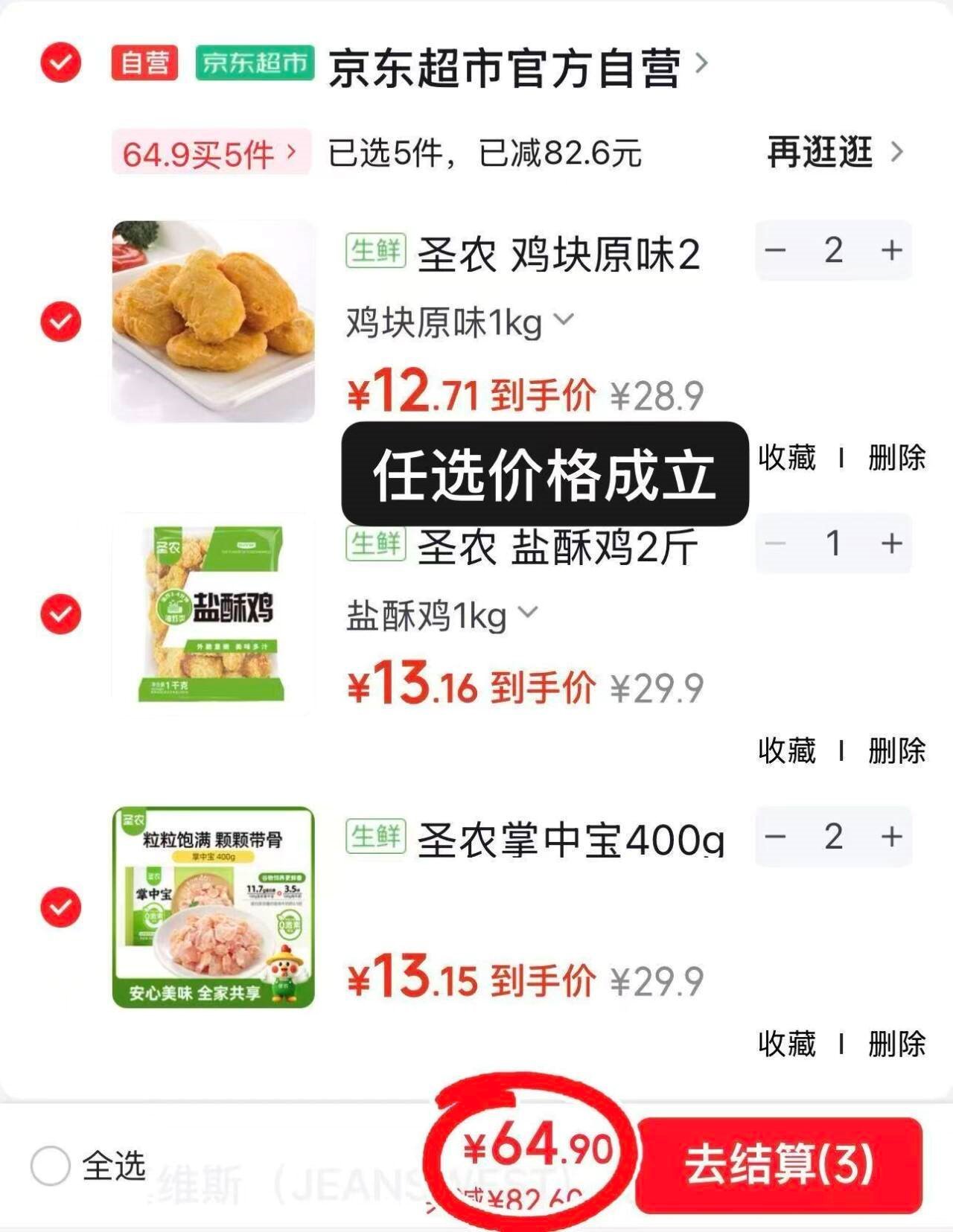Open the 64.9买5件 promotion details

tap(211, 153)
